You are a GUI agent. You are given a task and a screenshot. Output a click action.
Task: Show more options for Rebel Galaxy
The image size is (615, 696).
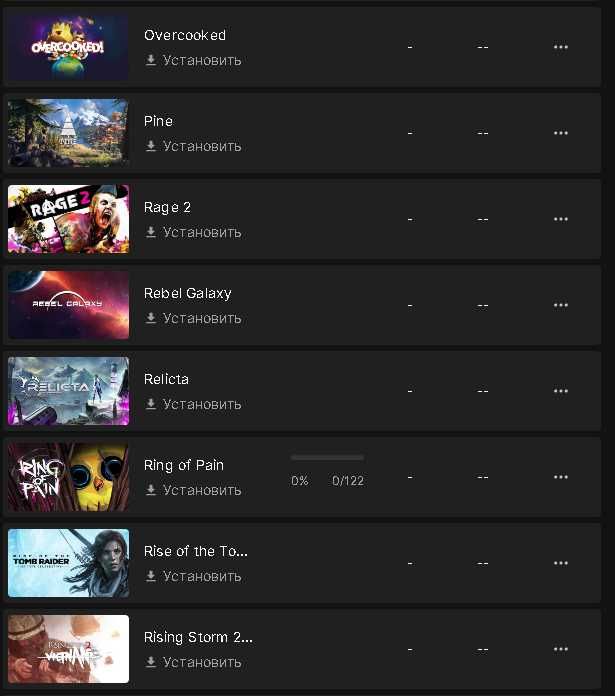[560, 305]
